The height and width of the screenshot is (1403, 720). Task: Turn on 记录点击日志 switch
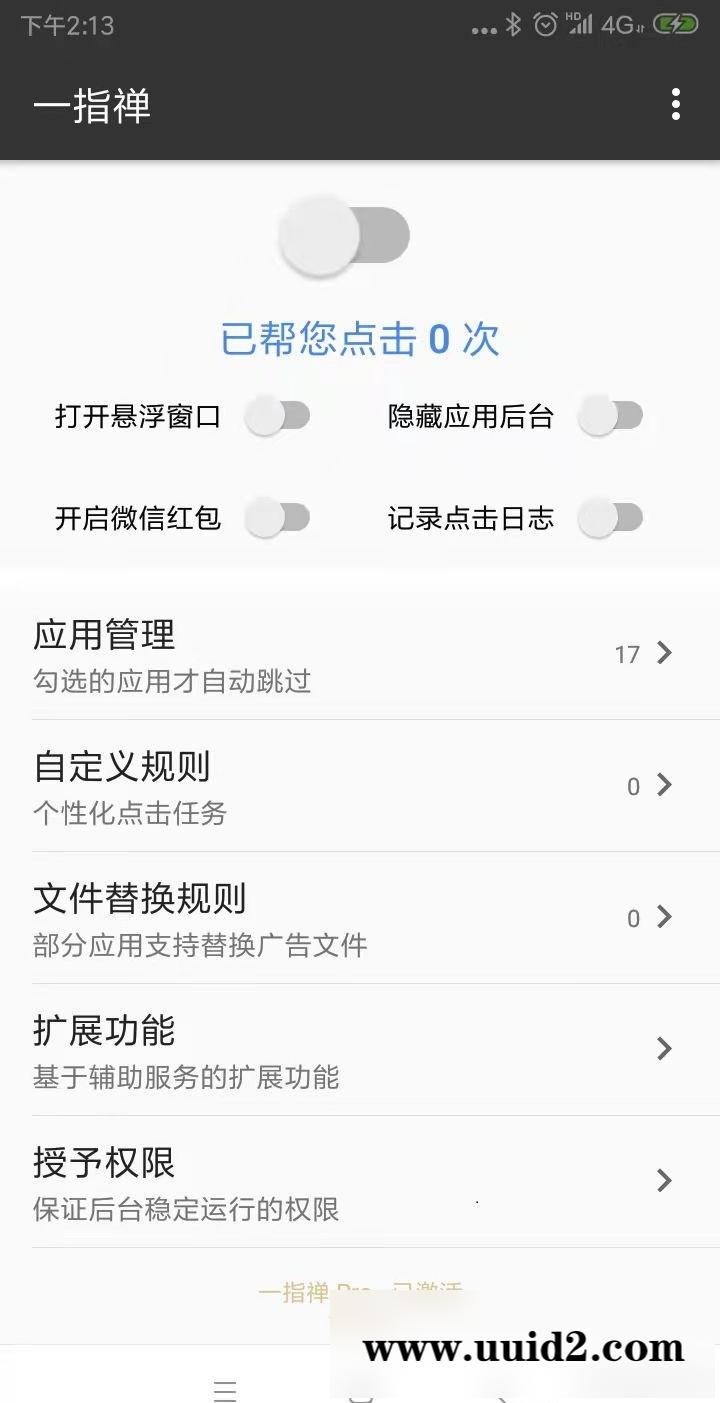pyautogui.click(x=612, y=518)
